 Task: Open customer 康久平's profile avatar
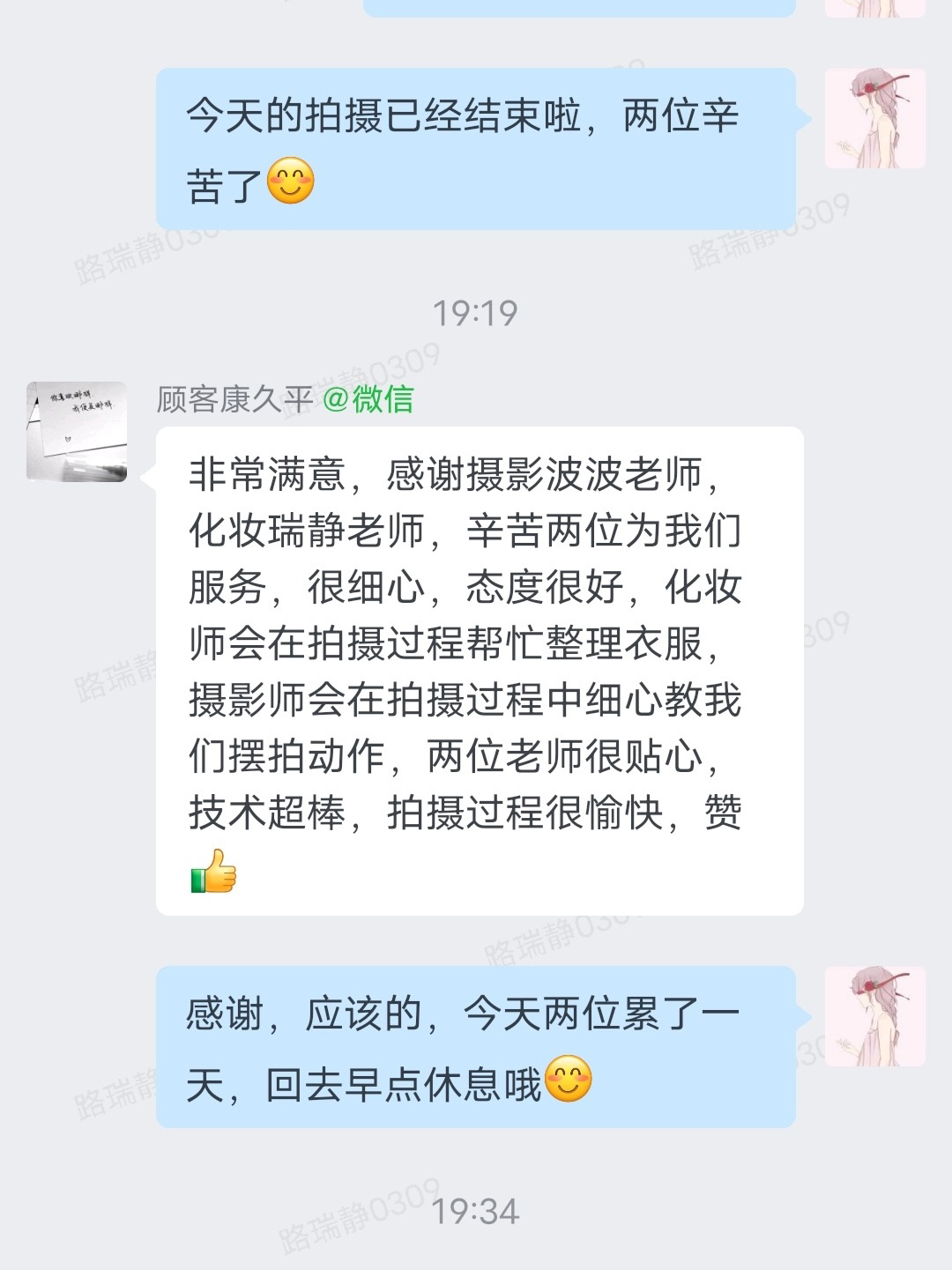(x=77, y=432)
